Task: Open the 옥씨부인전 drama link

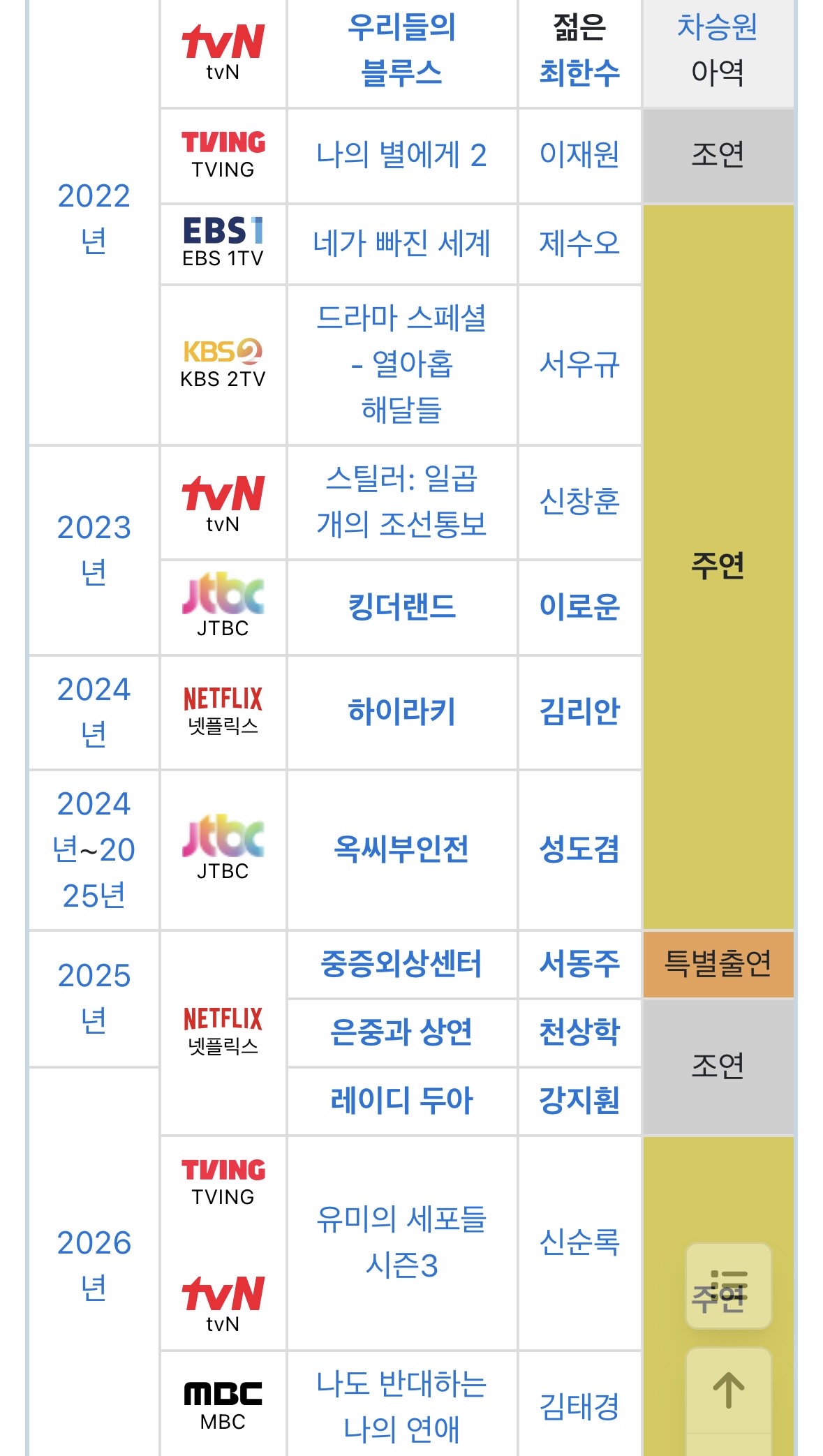Action: coord(400,845)
